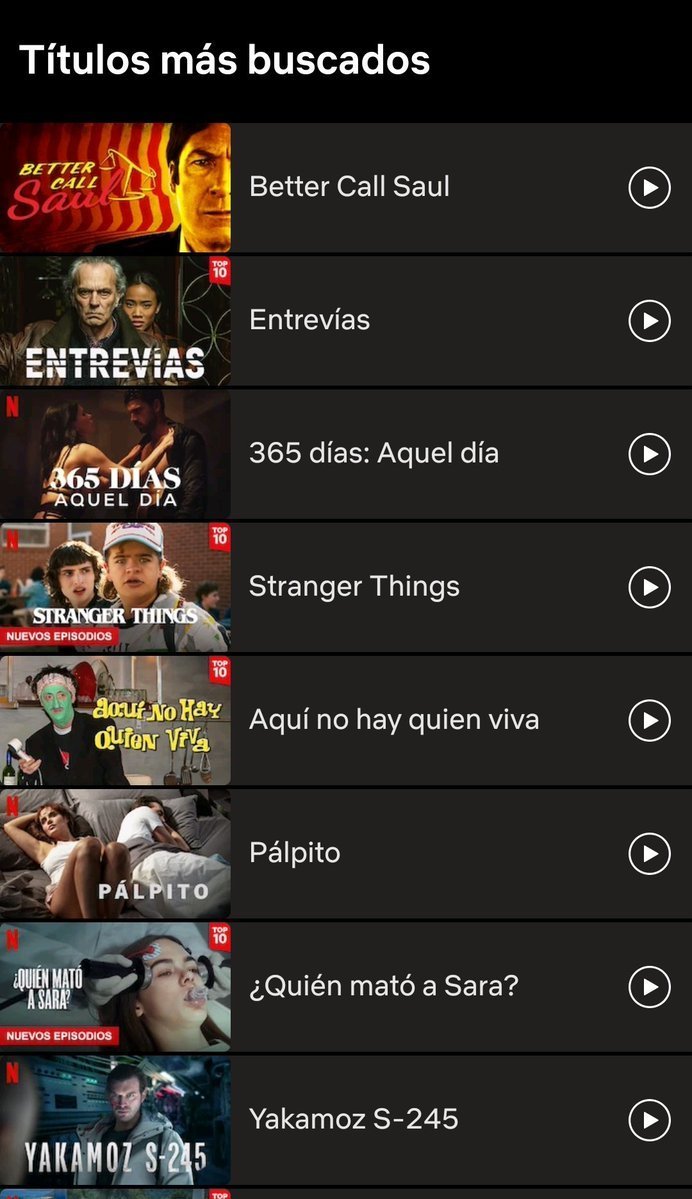The height and width of the screenshot is (1199, 692).
Task: Open the Better Call Saul title row
Action: pyautogui.click(x=349, y=187)
